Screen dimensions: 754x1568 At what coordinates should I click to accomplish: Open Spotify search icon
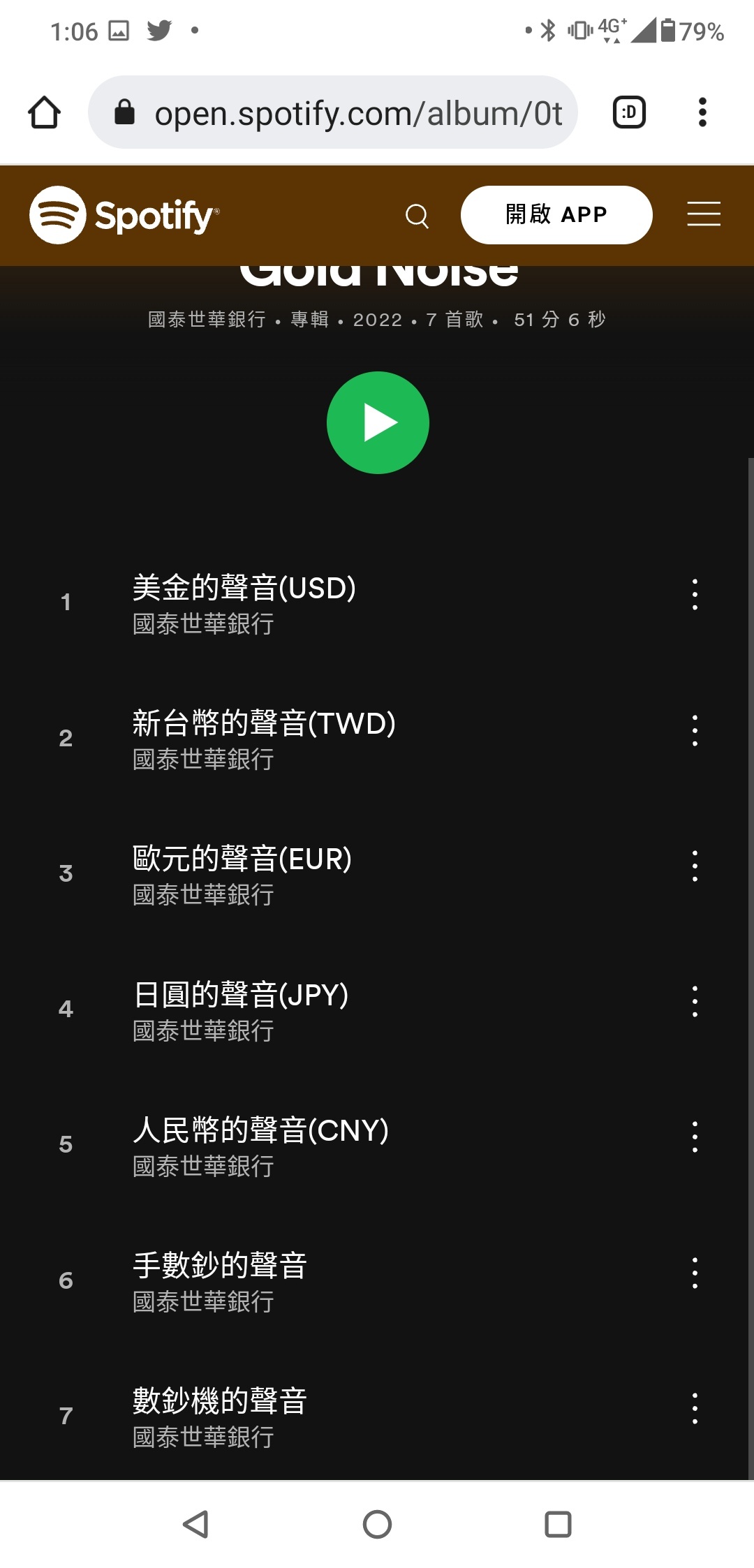click(x=417, y=216)
